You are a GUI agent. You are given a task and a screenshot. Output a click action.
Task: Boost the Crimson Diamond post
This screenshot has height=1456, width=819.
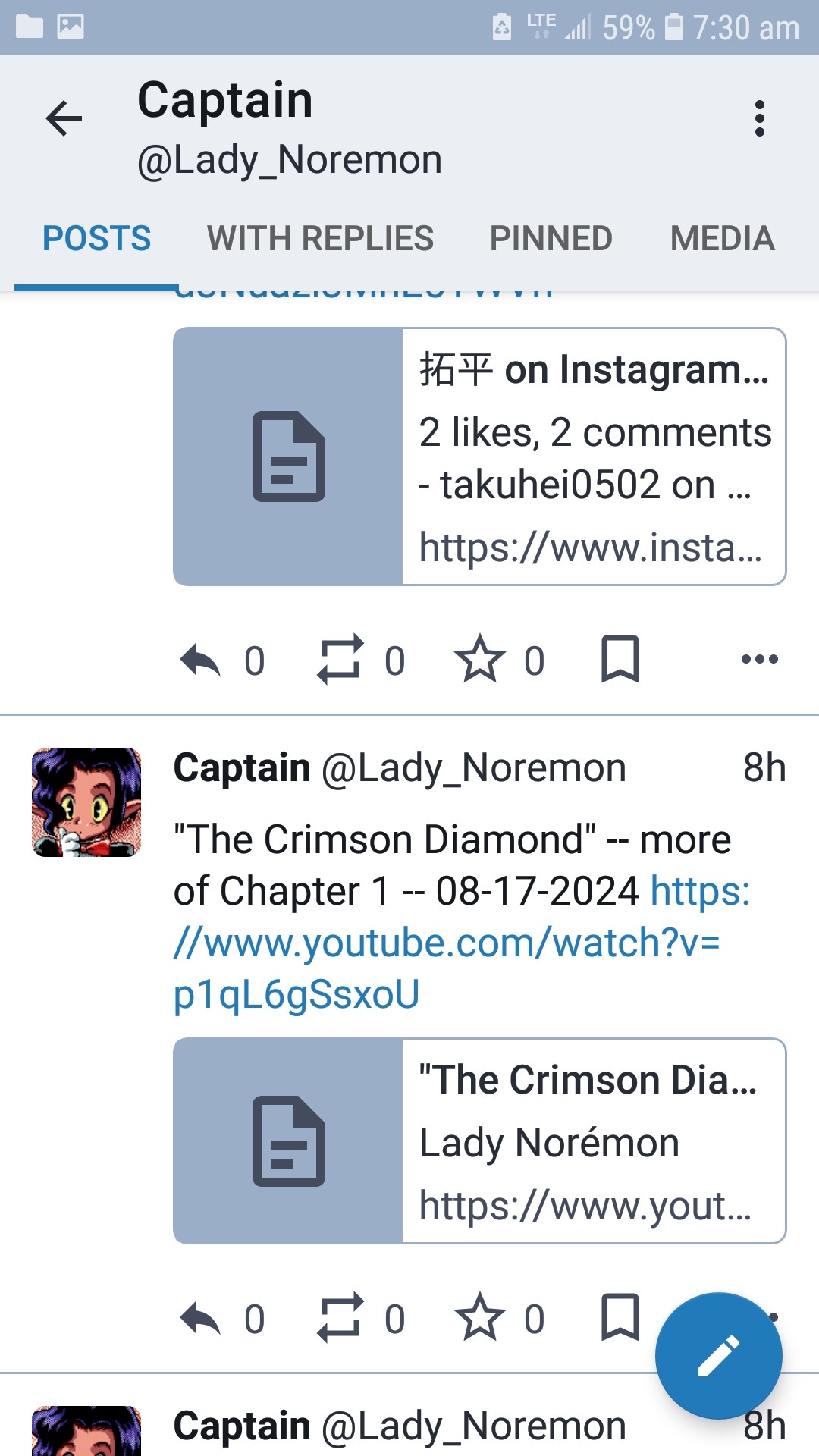340,1319
